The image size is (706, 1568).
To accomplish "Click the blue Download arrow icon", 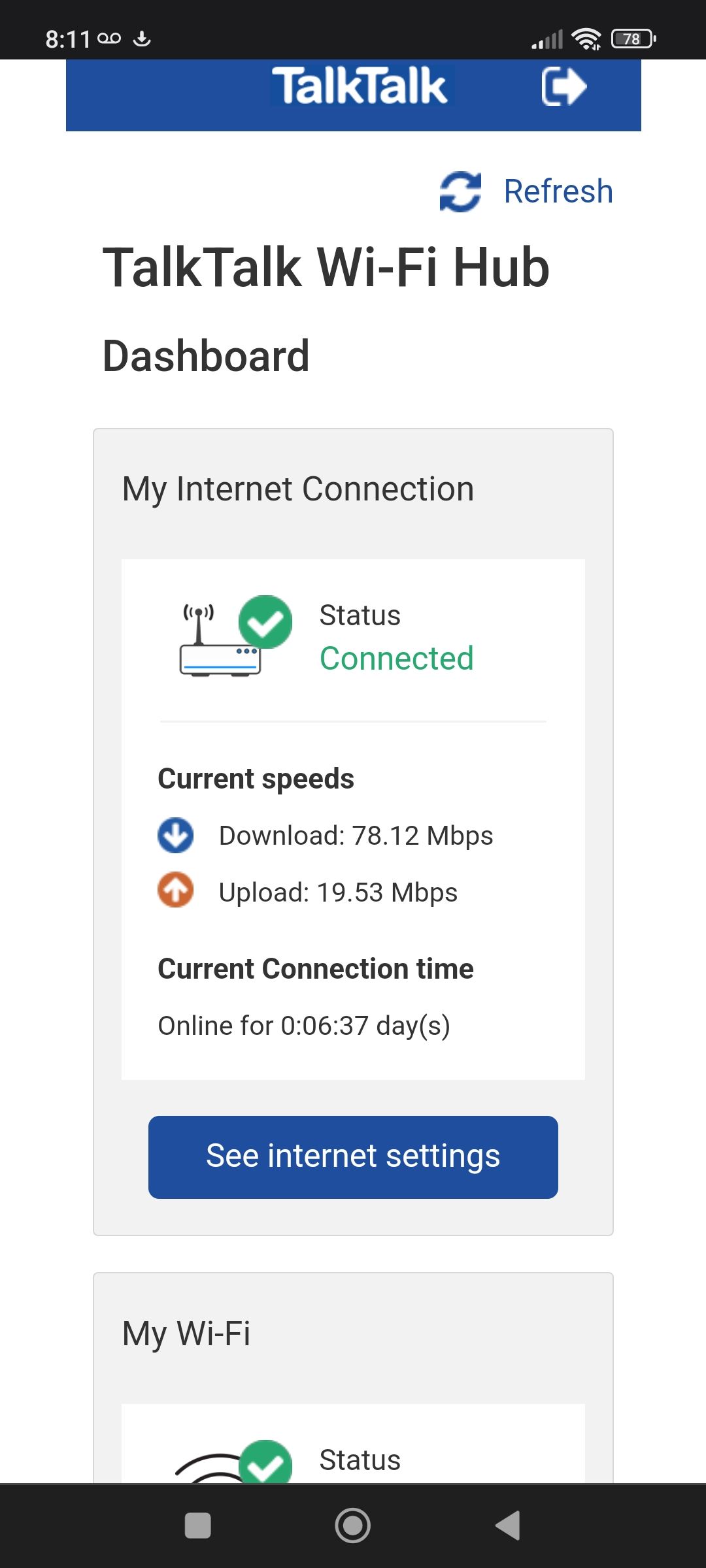I will point(175,834).
